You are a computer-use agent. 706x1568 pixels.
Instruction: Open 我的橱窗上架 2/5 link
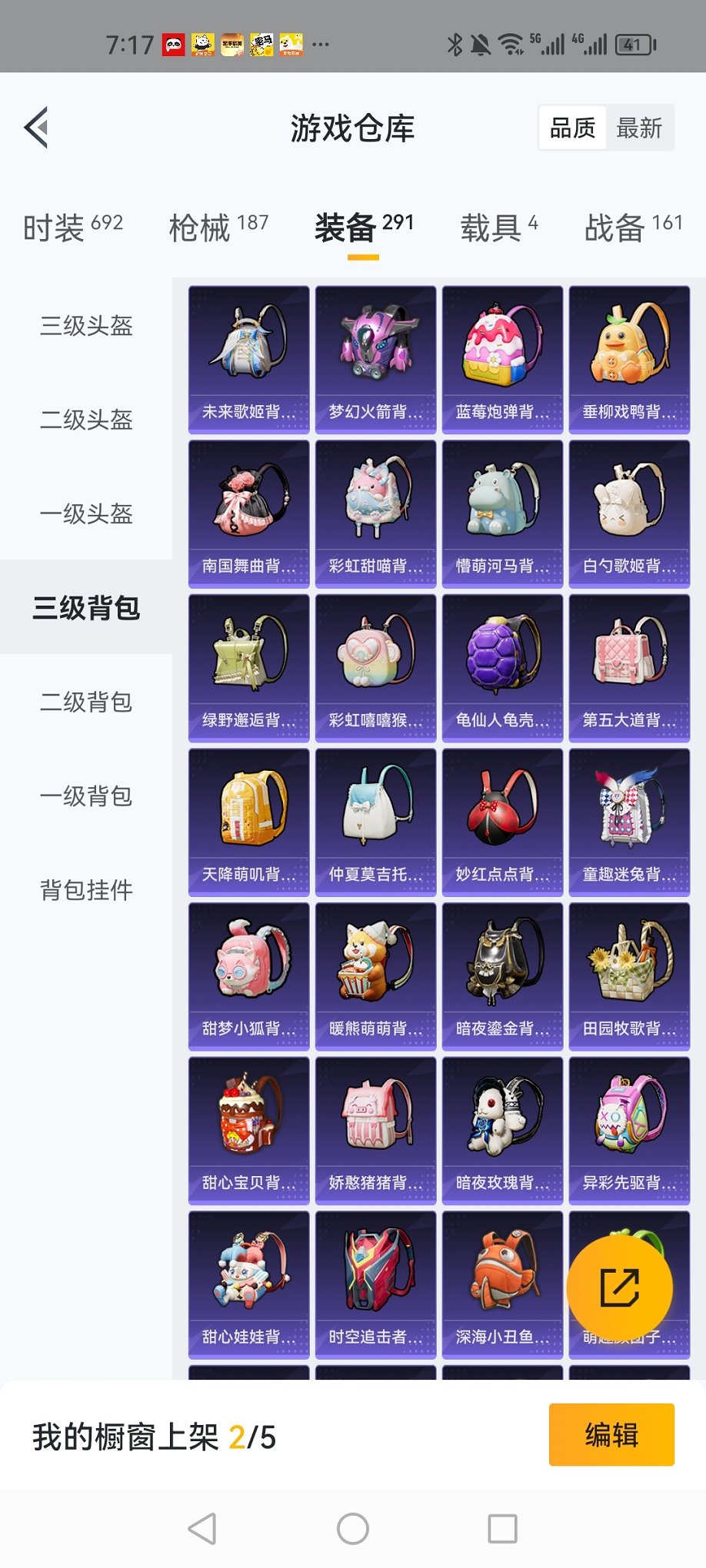pyautogui.click(x=154, y=1435)
